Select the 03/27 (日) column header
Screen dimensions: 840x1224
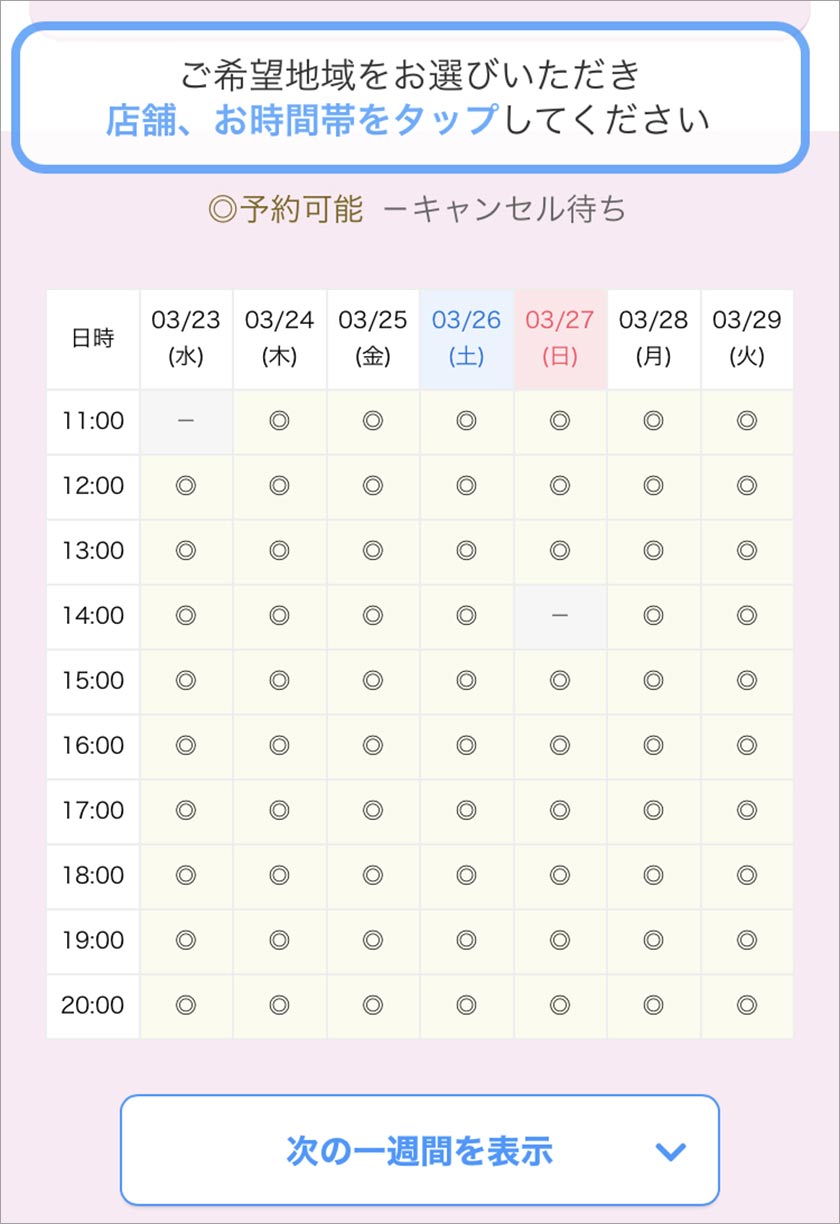click(x=559, y=338)
